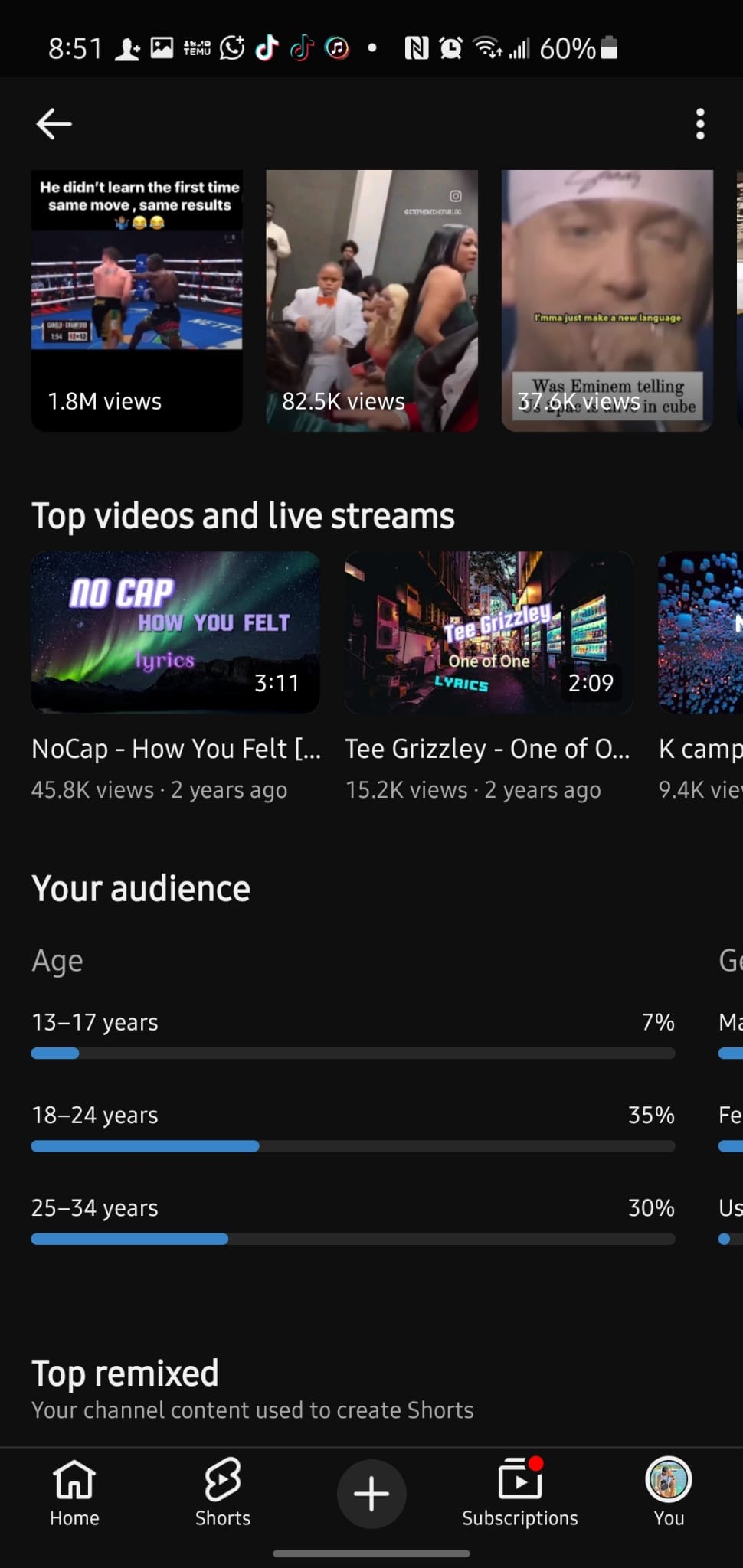Switch to the You tab

[669, 1493]
